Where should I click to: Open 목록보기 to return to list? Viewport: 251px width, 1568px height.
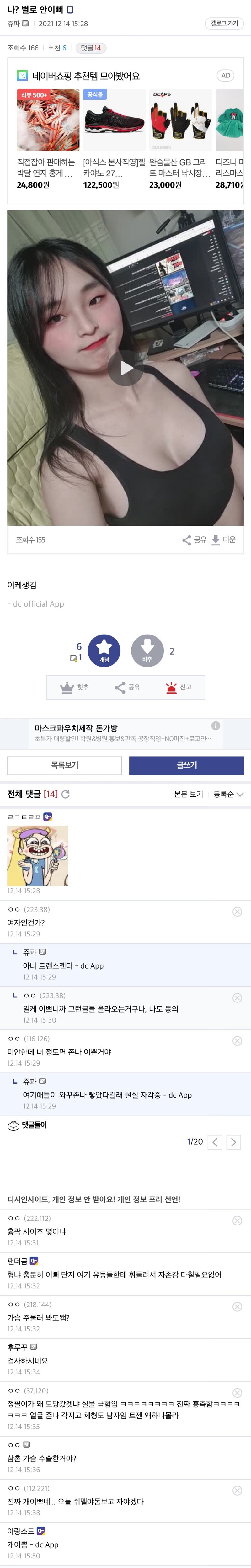[x=65, y=765]
